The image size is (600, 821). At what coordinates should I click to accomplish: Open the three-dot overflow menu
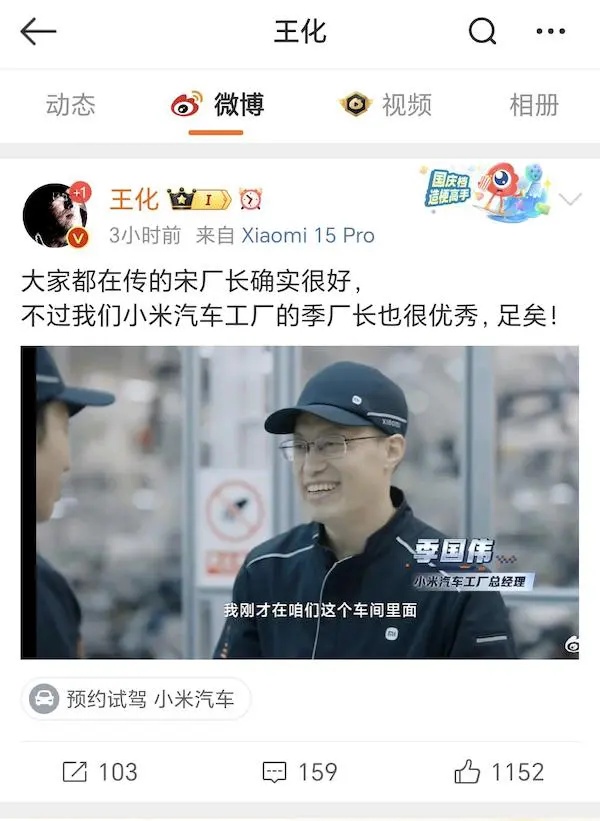[550, 32]
